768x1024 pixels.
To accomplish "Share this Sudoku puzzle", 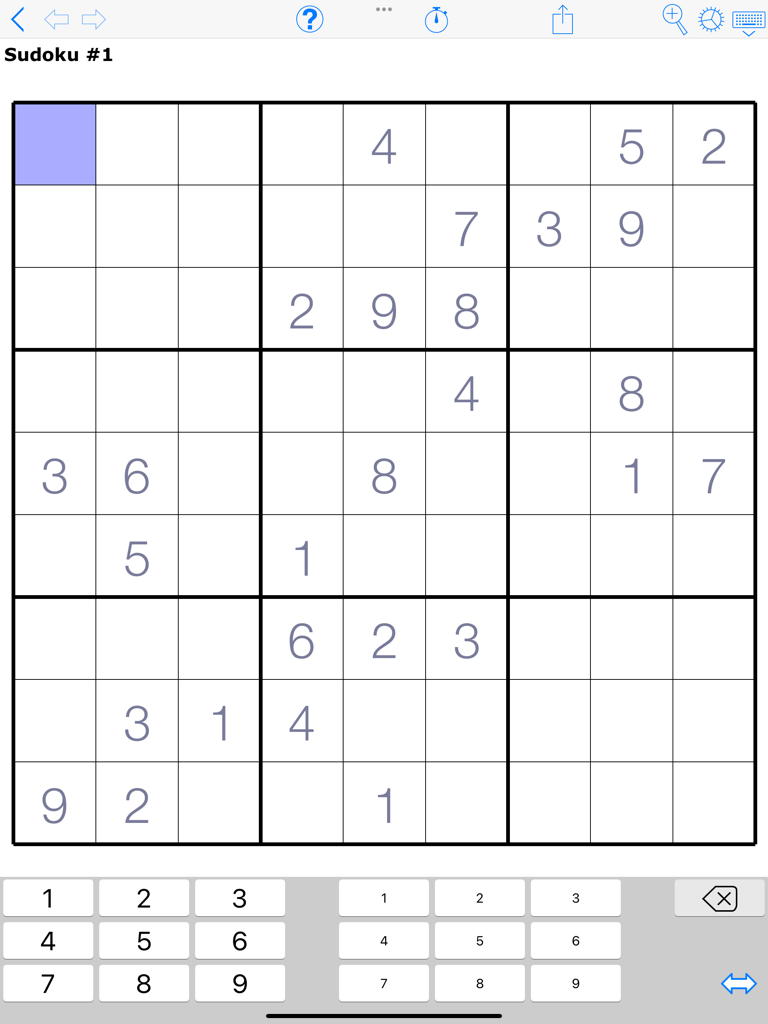I will coord(563,19).
